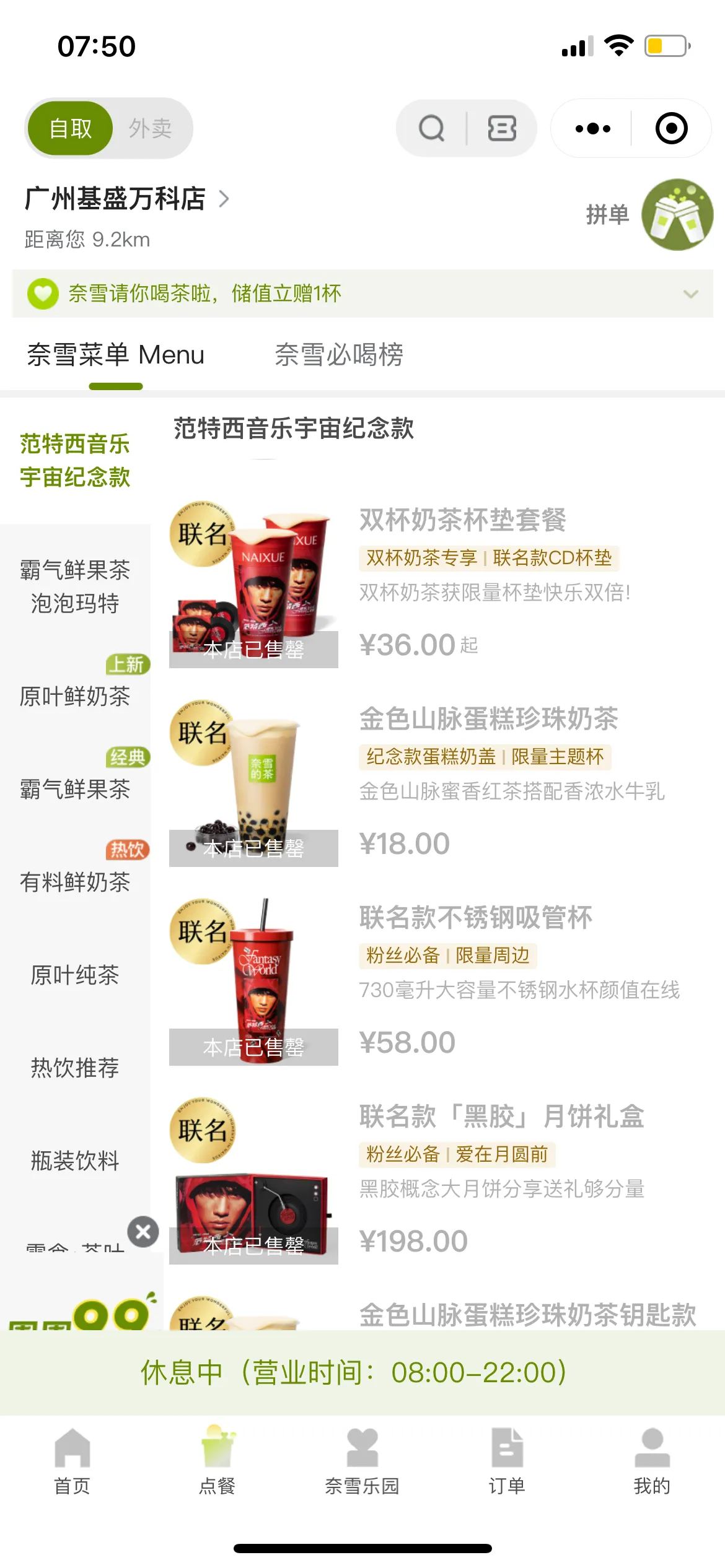
Task: Select the 瓶装饮料 category
Action: click(x=75, y=1161)
